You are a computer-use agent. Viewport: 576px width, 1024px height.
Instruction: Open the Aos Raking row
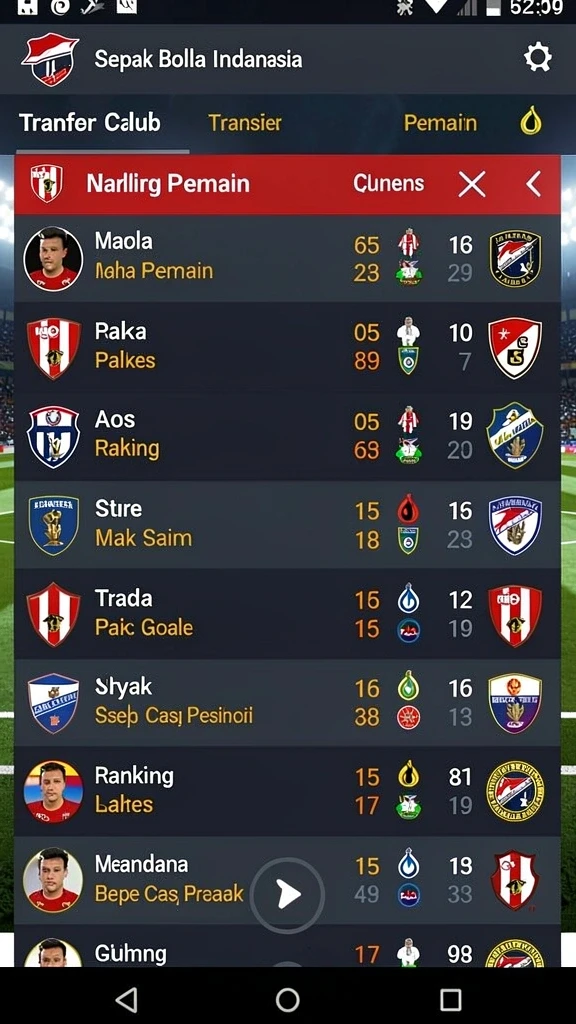(287, 436)
